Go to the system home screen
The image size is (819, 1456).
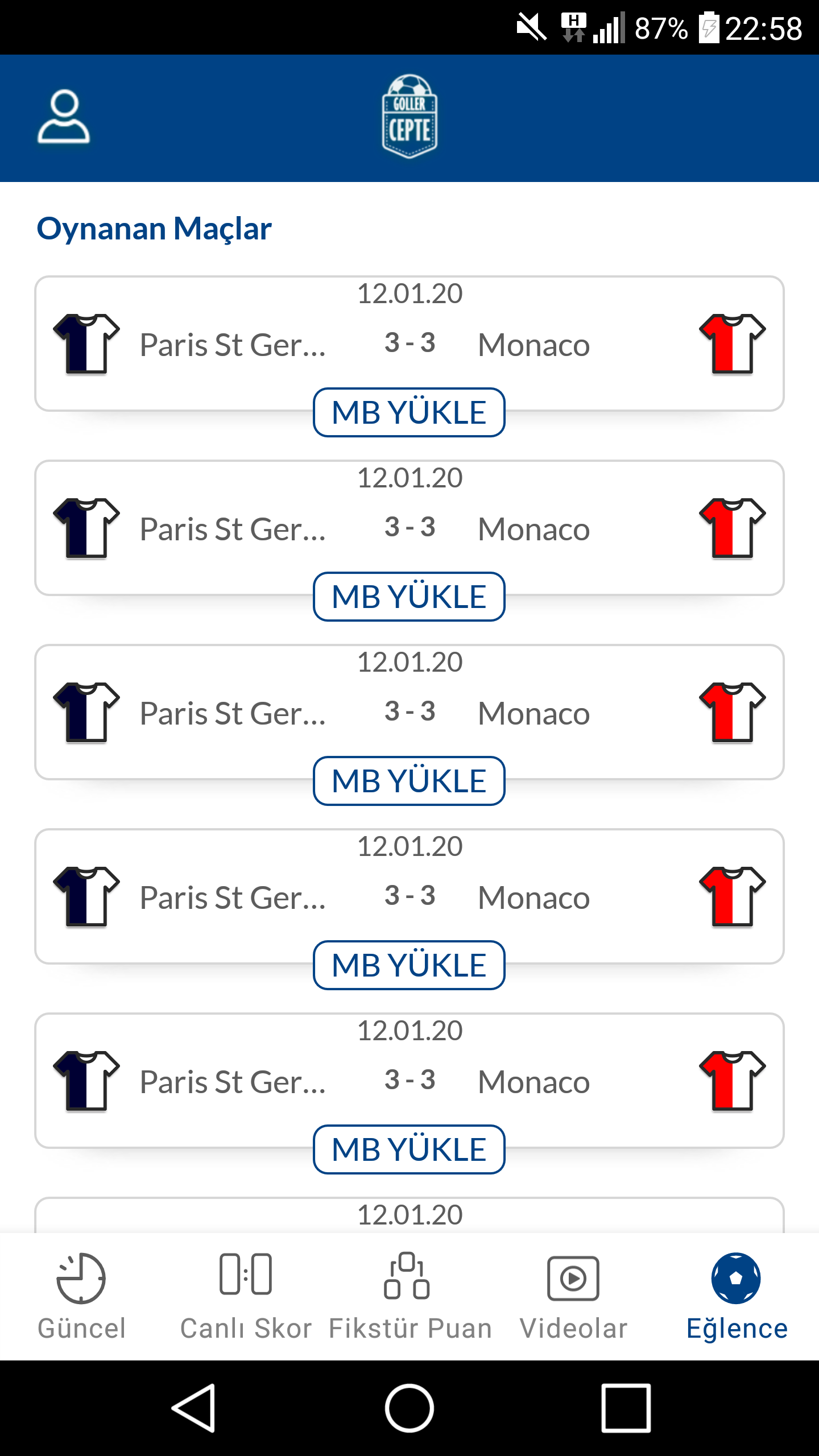point(409,1408)
